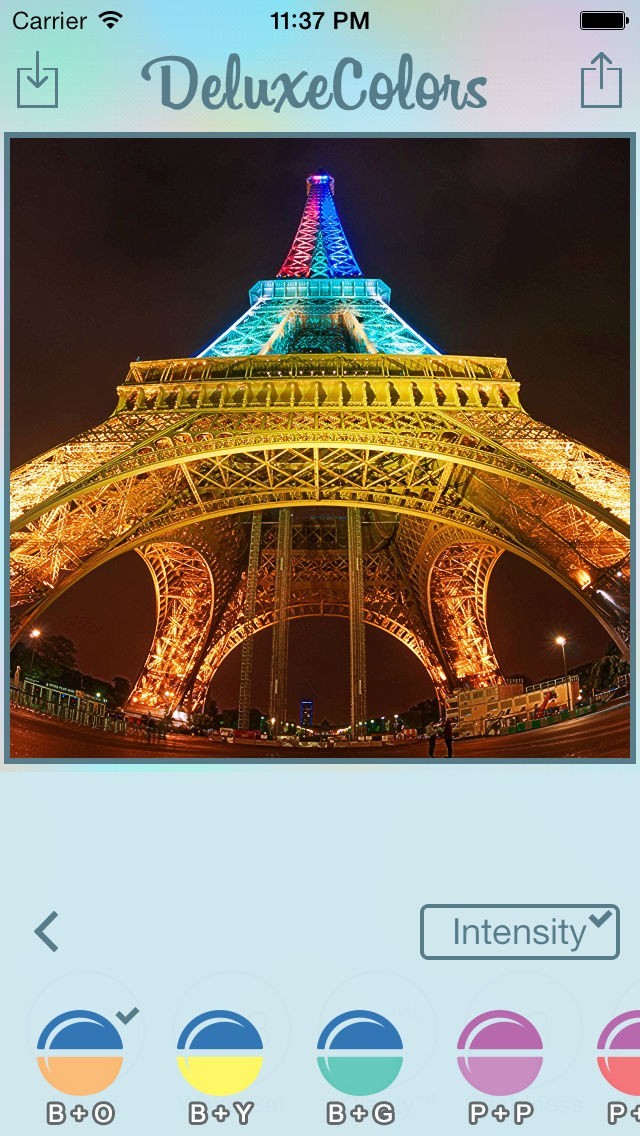
Task: Choose the B+G color filter
Action: [x=360, y=1054]
